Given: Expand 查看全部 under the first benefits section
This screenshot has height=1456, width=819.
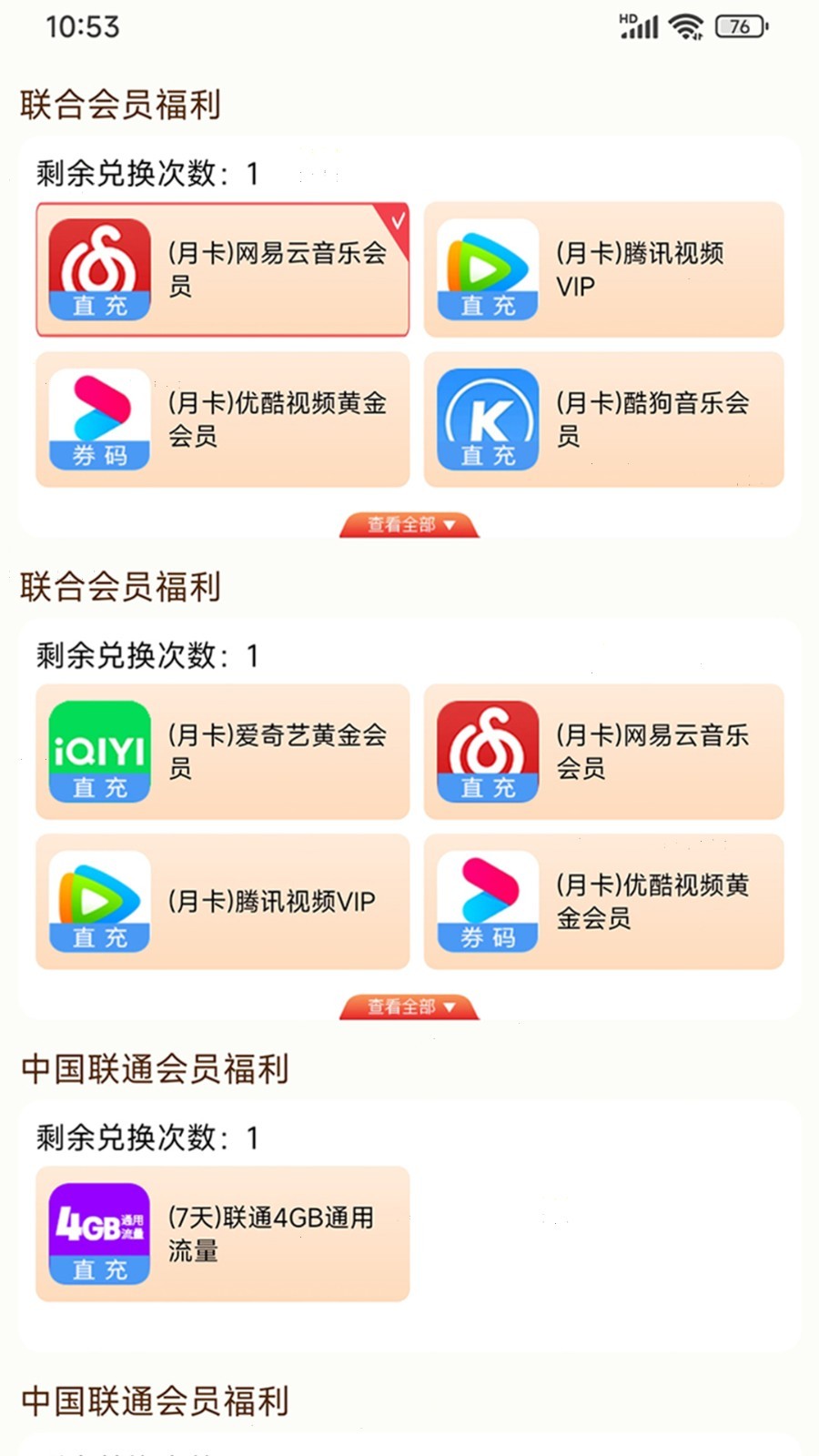Looking at the screenshot, I should tap(409, 525).
